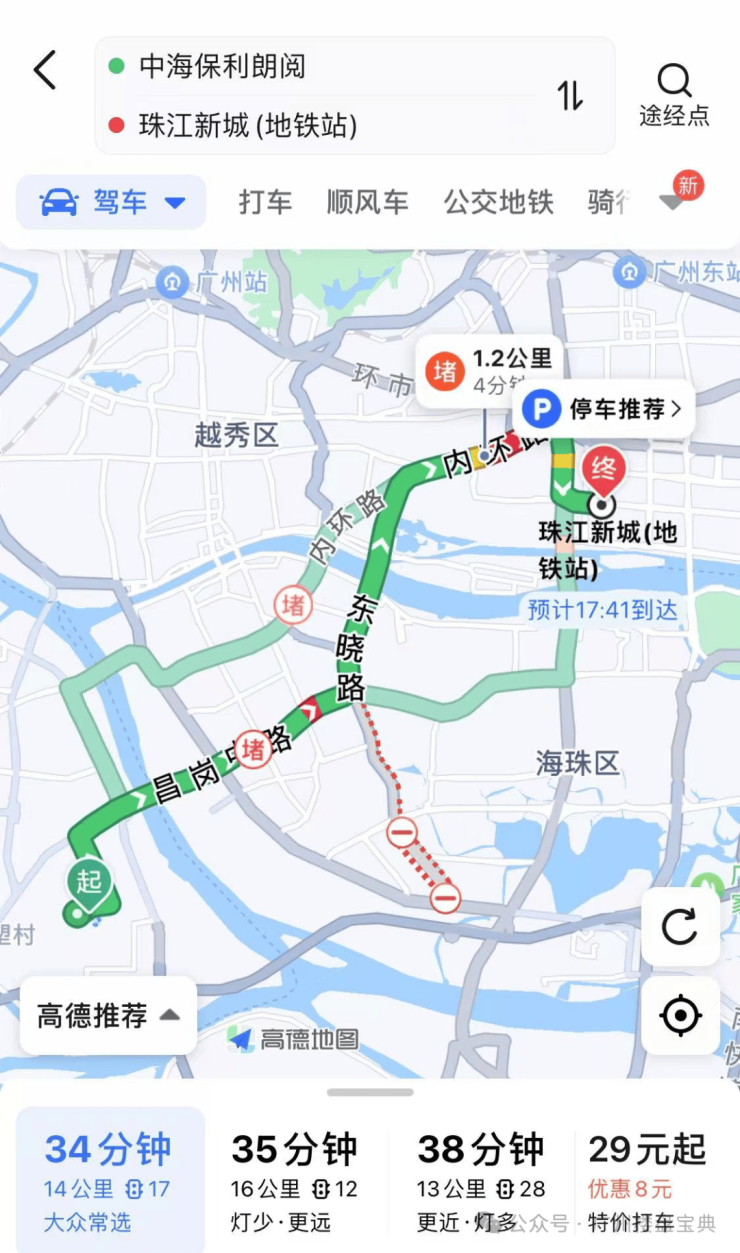Screen dimensions: 740x1253
Task: Swap start and destination
Action: [x=570, y=96]
